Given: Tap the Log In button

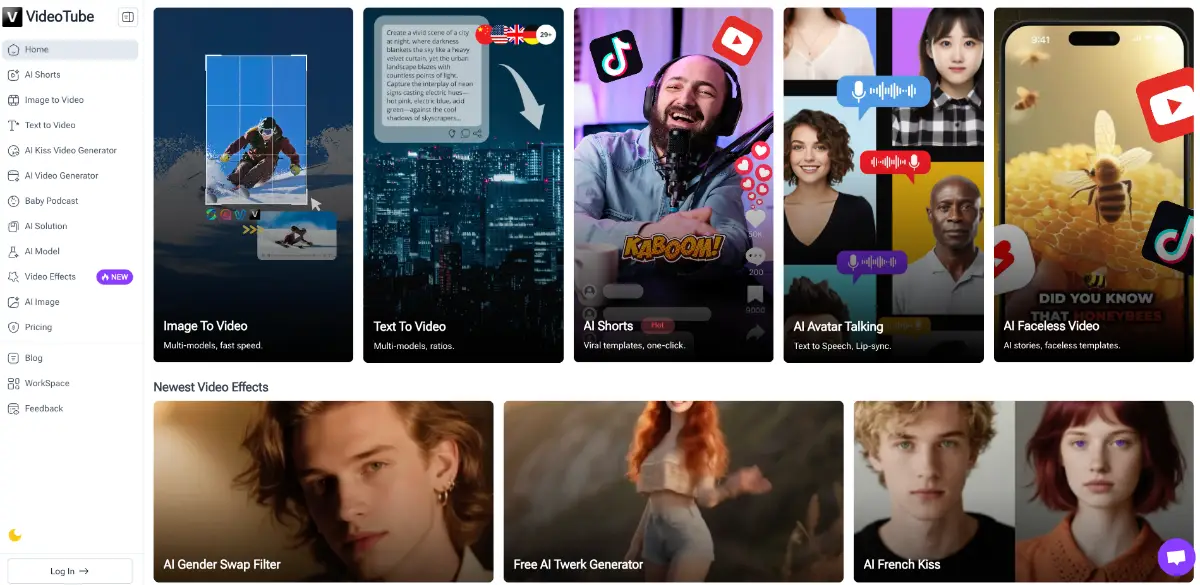Looking at the screenshot, I should pos(70,571).
